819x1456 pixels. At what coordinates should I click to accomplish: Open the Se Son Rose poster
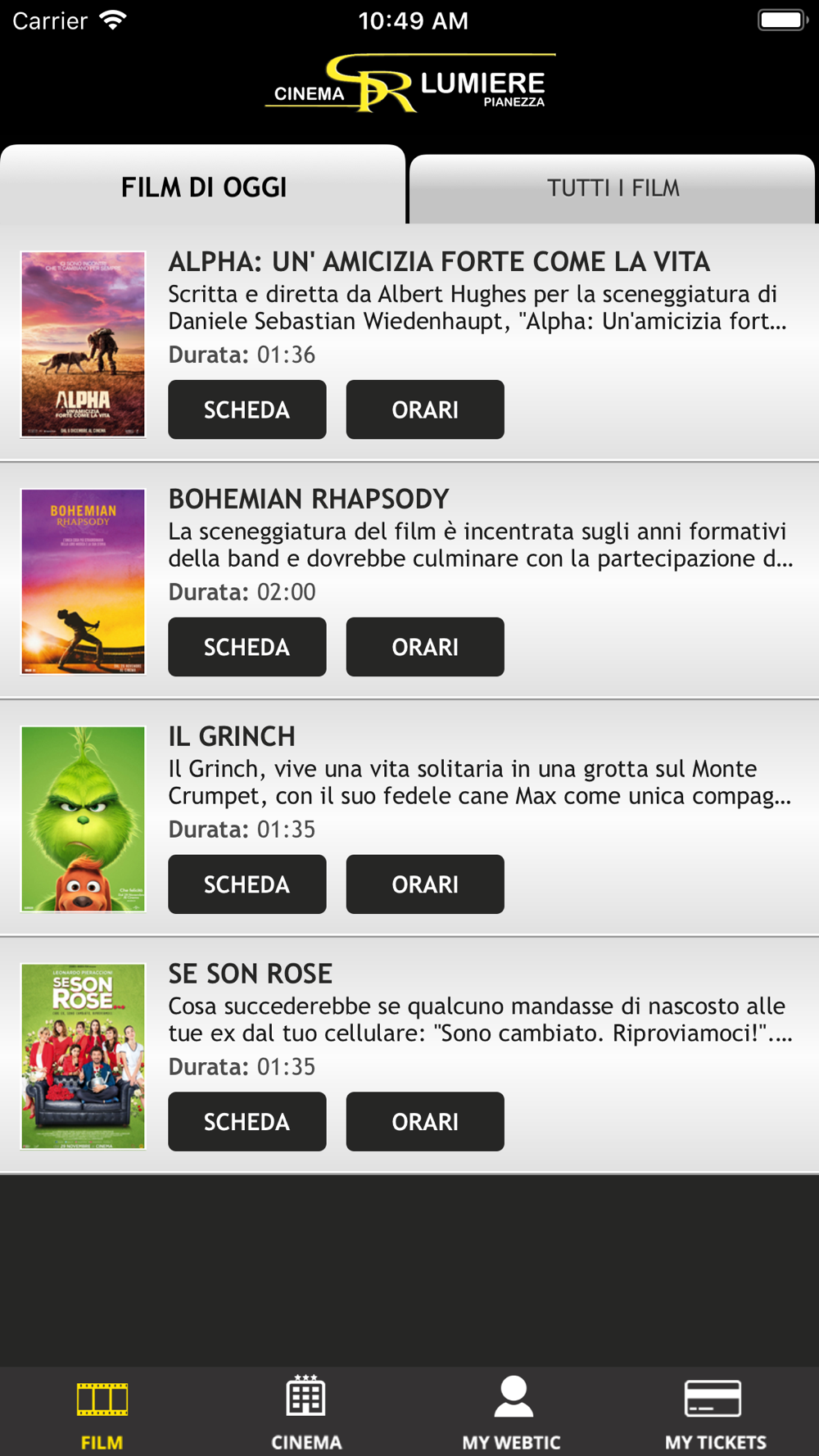tap(83, 1056)
